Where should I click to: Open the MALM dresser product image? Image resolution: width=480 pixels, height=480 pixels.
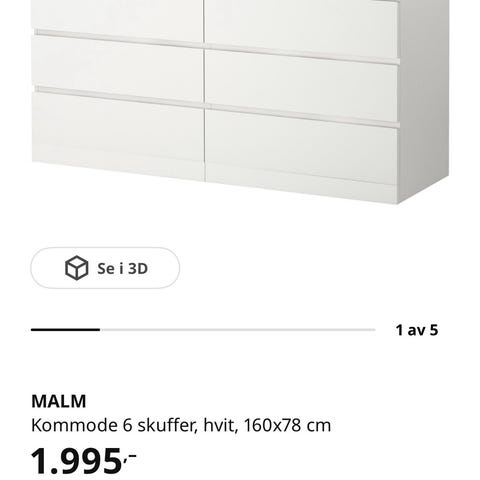pyautogui.click(x=240, y=102)
